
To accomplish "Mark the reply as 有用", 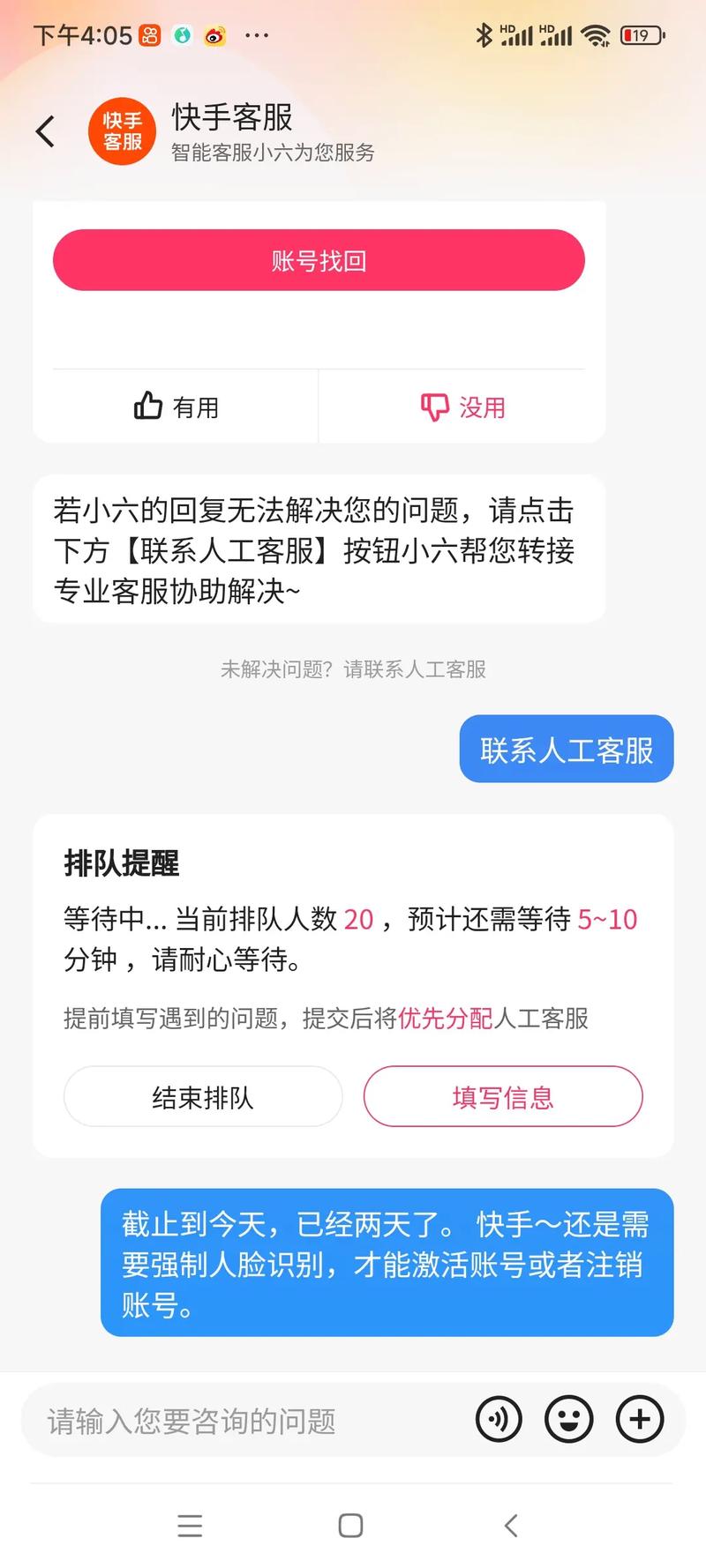I will [x=176, y=407].
